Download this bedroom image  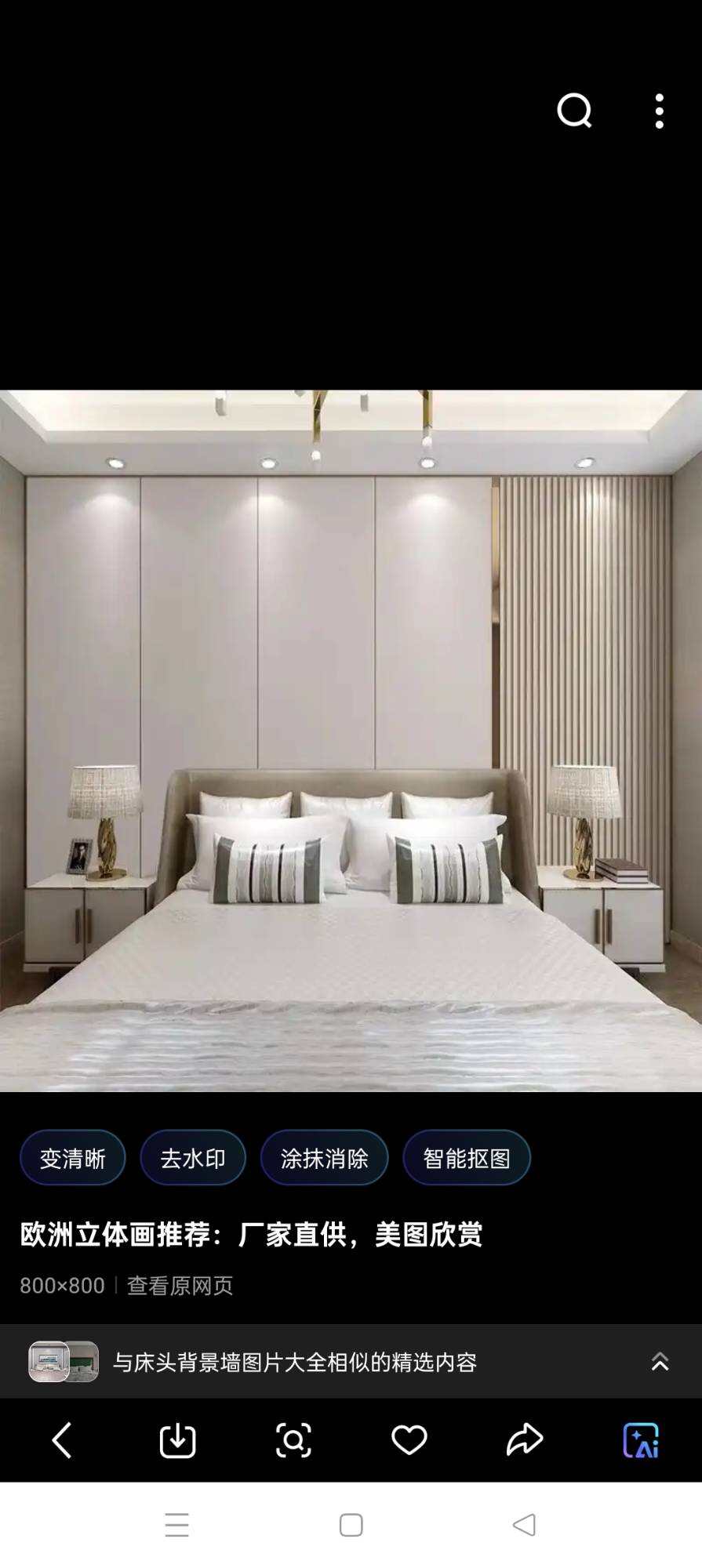coord(177,1440)
